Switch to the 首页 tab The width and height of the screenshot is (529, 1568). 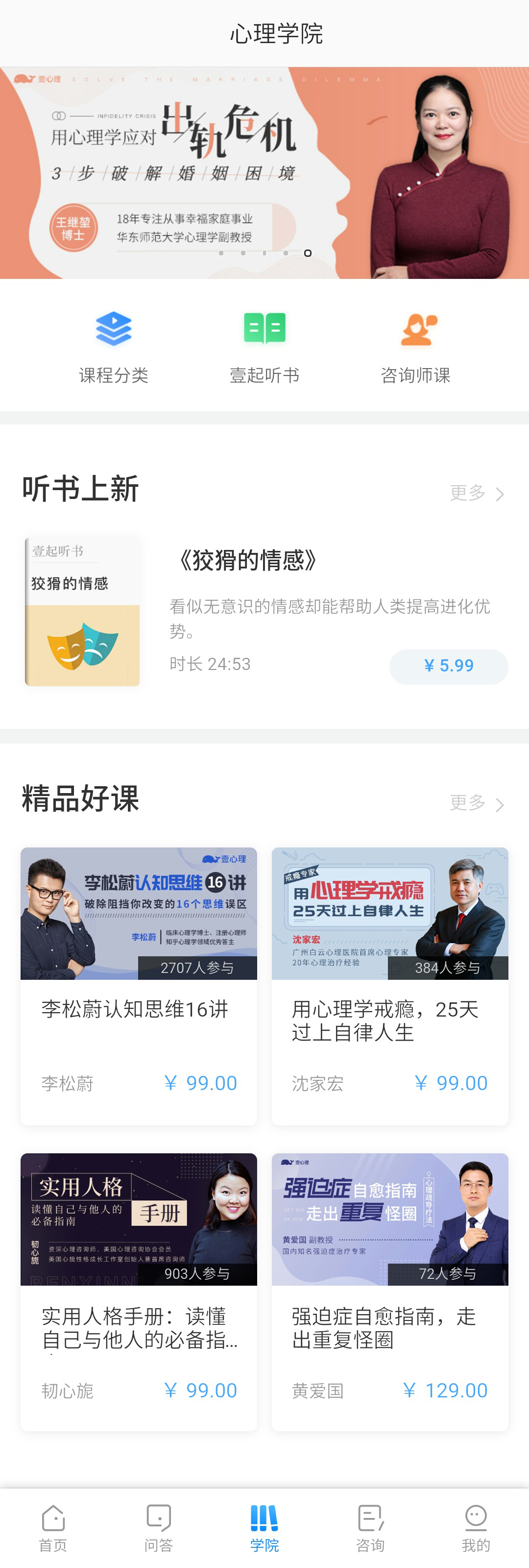pos(53,1528)
